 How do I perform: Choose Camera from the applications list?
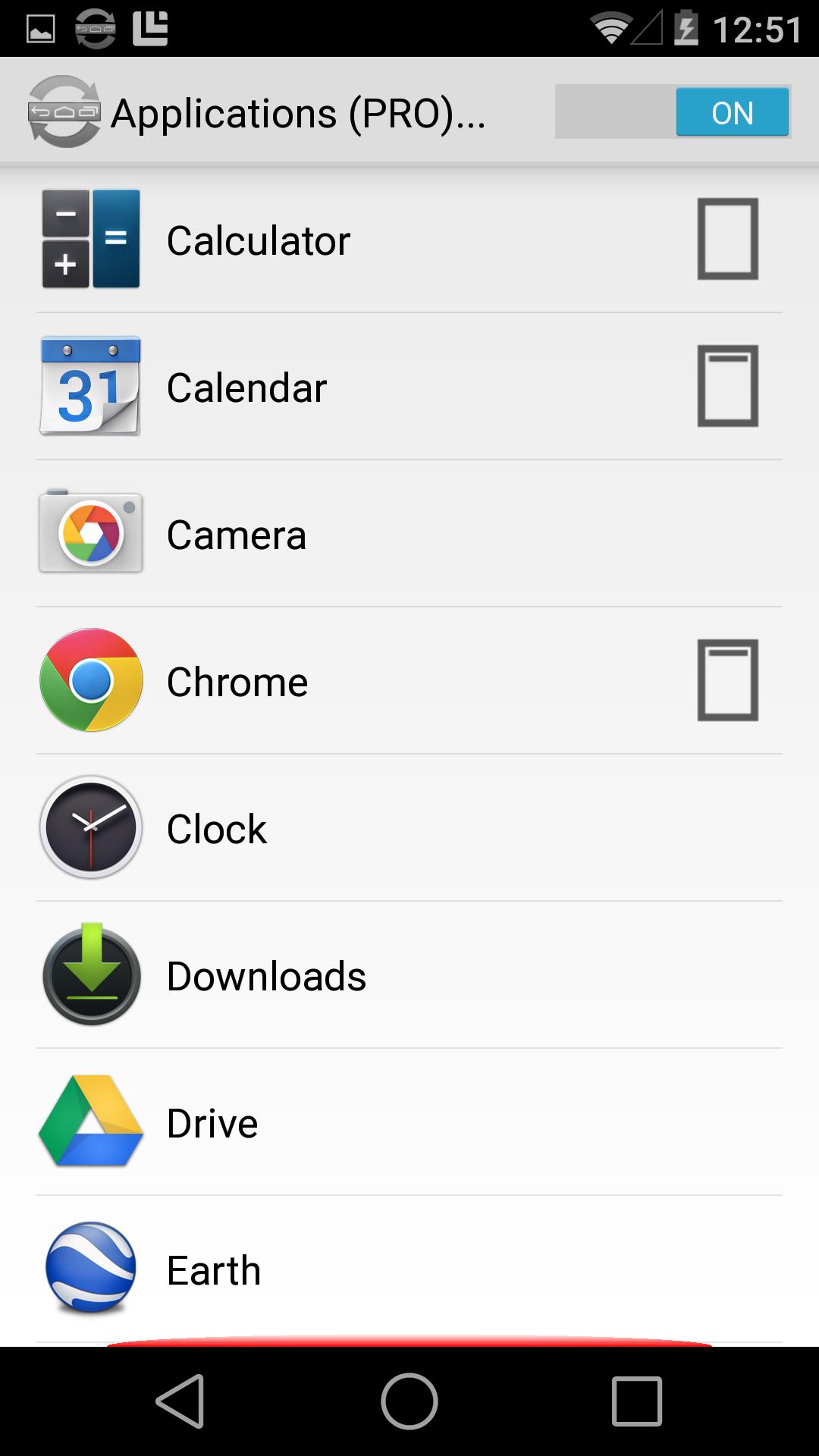(409, 535)
